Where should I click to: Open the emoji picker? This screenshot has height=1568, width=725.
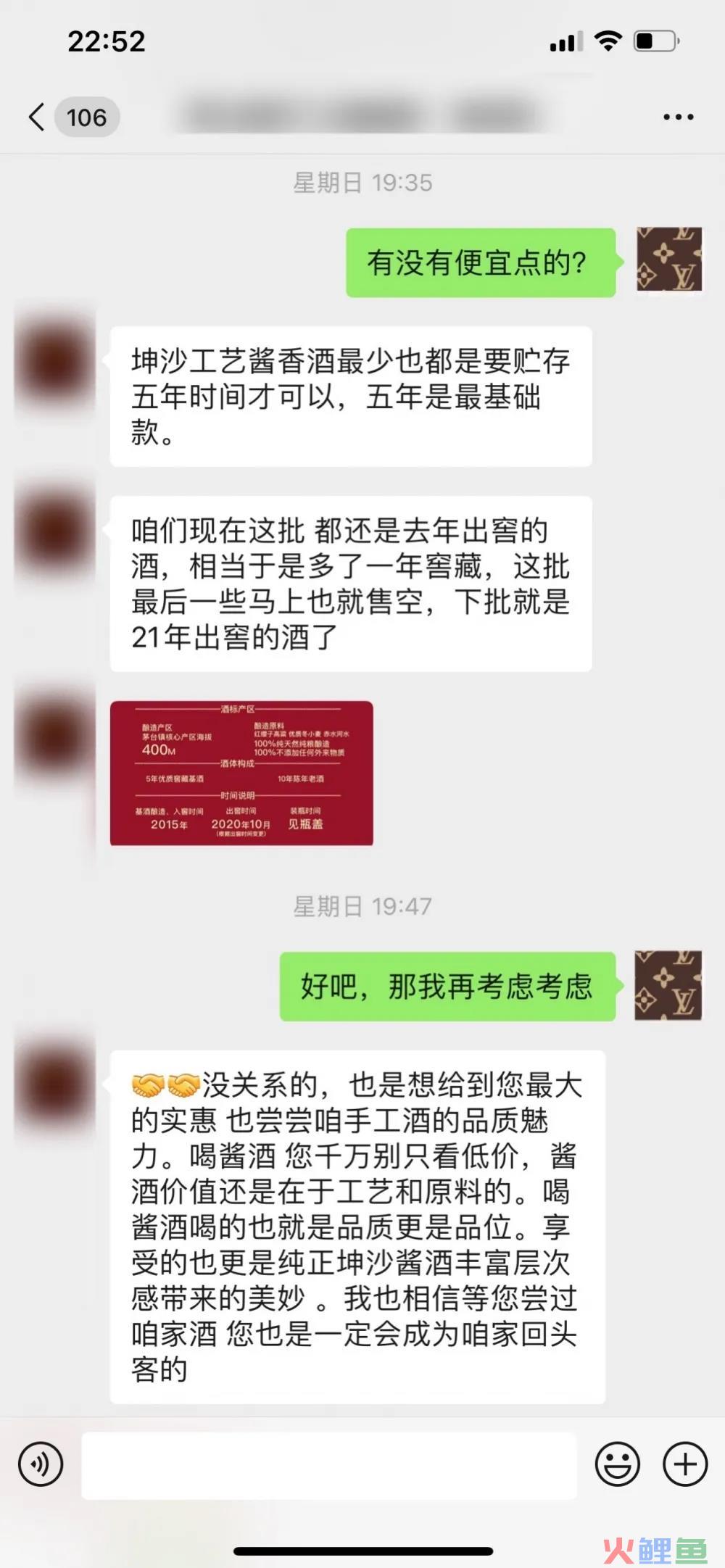[617, 1464]
